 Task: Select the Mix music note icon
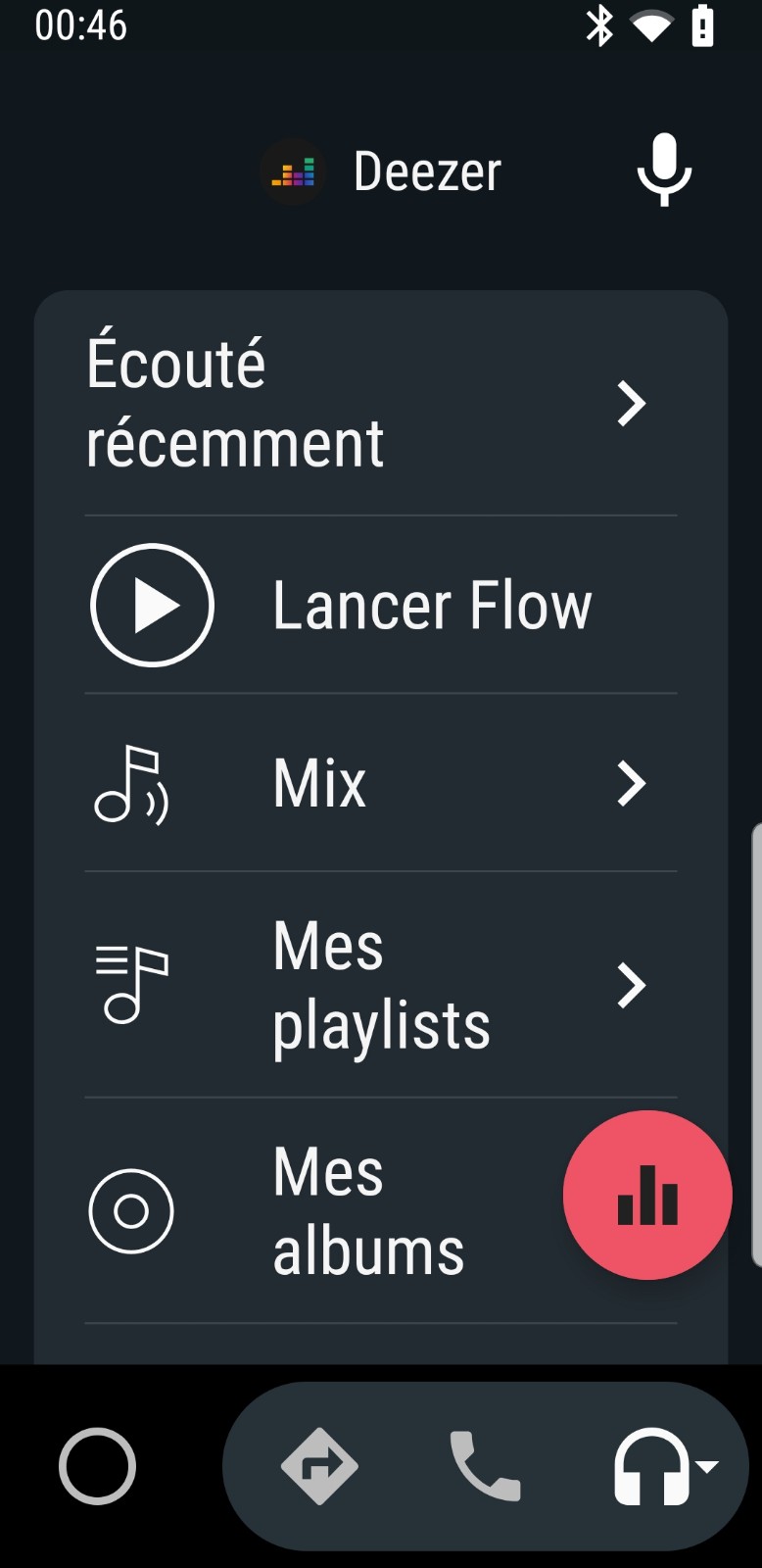(x=132, y=783)
